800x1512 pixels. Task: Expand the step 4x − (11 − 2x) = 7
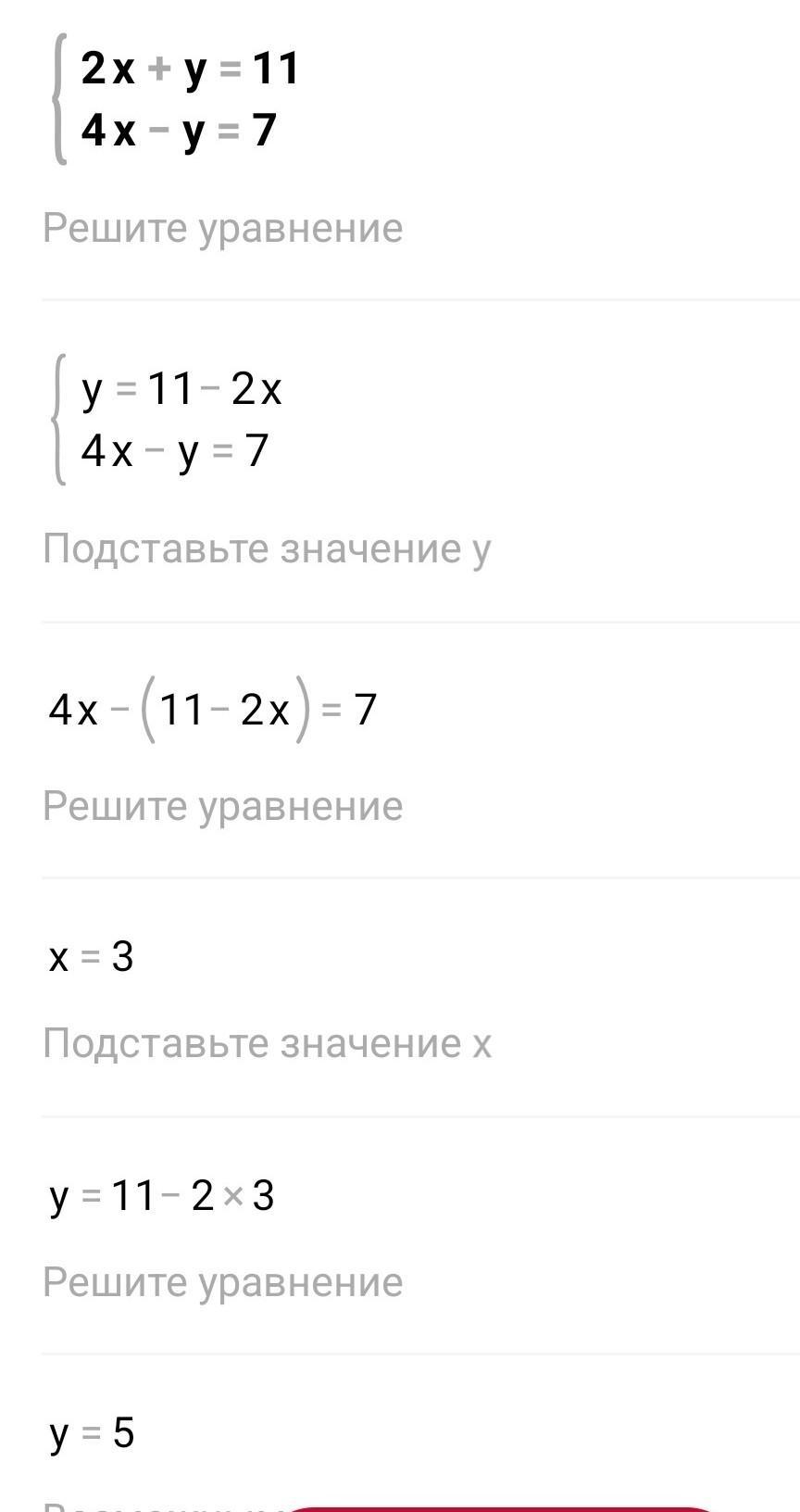point(420,750)
